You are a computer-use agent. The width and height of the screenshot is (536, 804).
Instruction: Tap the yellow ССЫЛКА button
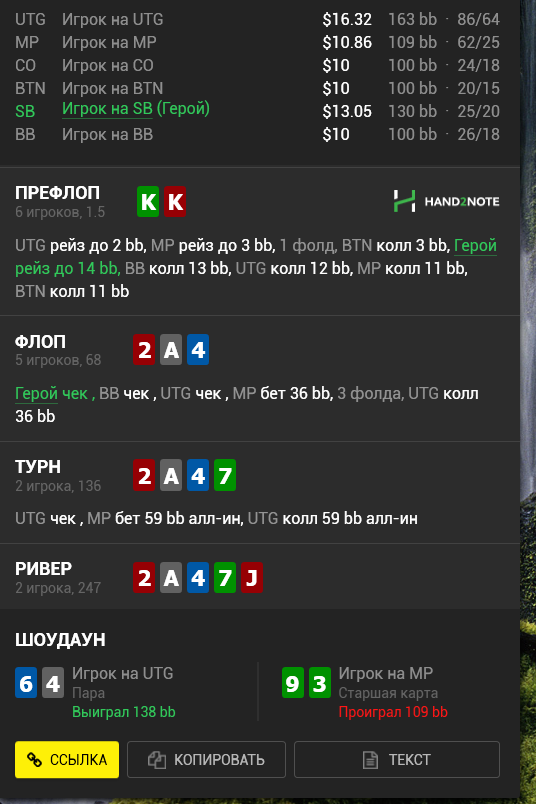[67, 759]
